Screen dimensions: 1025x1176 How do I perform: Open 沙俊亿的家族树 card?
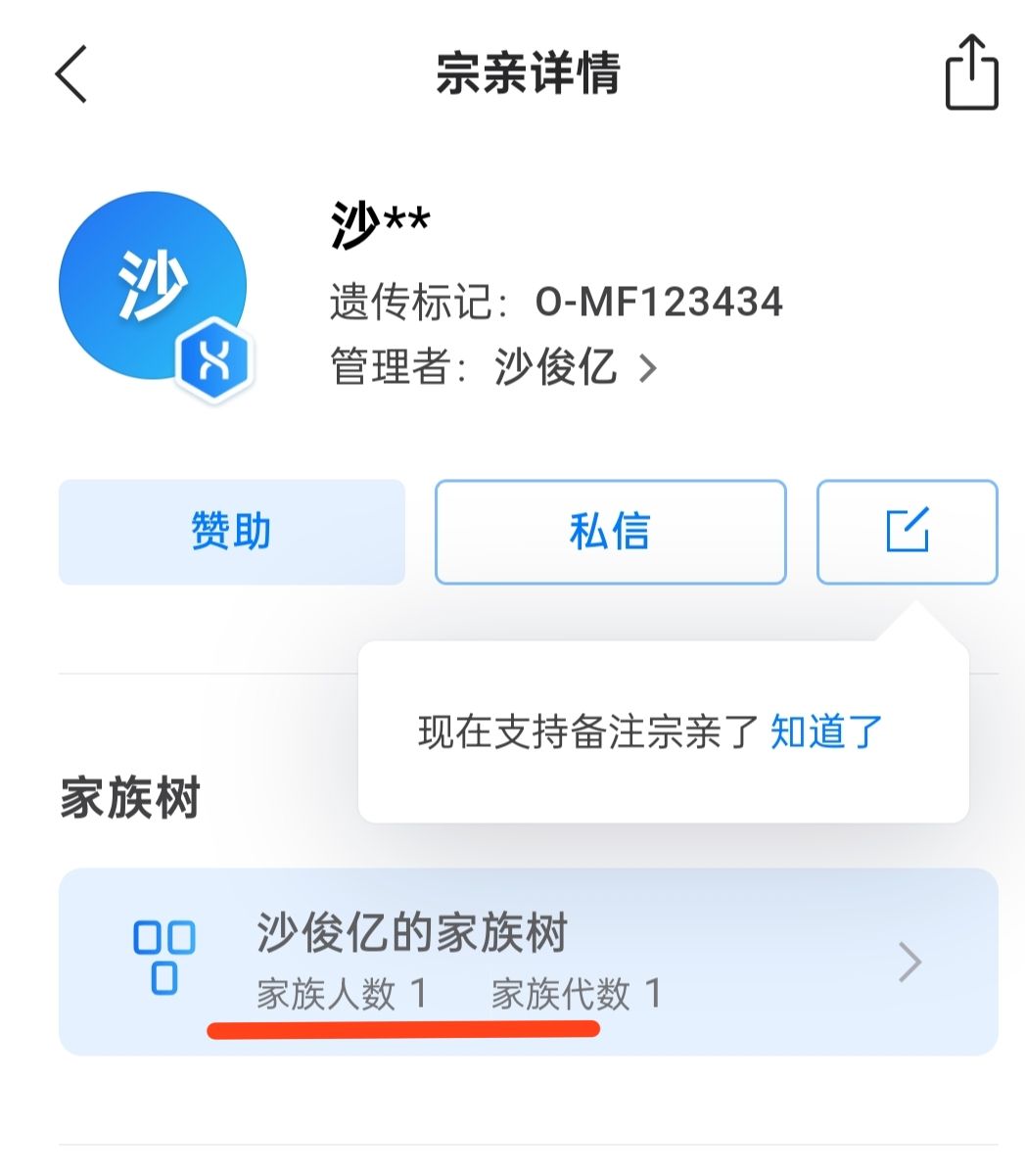[x=528, y=962]
